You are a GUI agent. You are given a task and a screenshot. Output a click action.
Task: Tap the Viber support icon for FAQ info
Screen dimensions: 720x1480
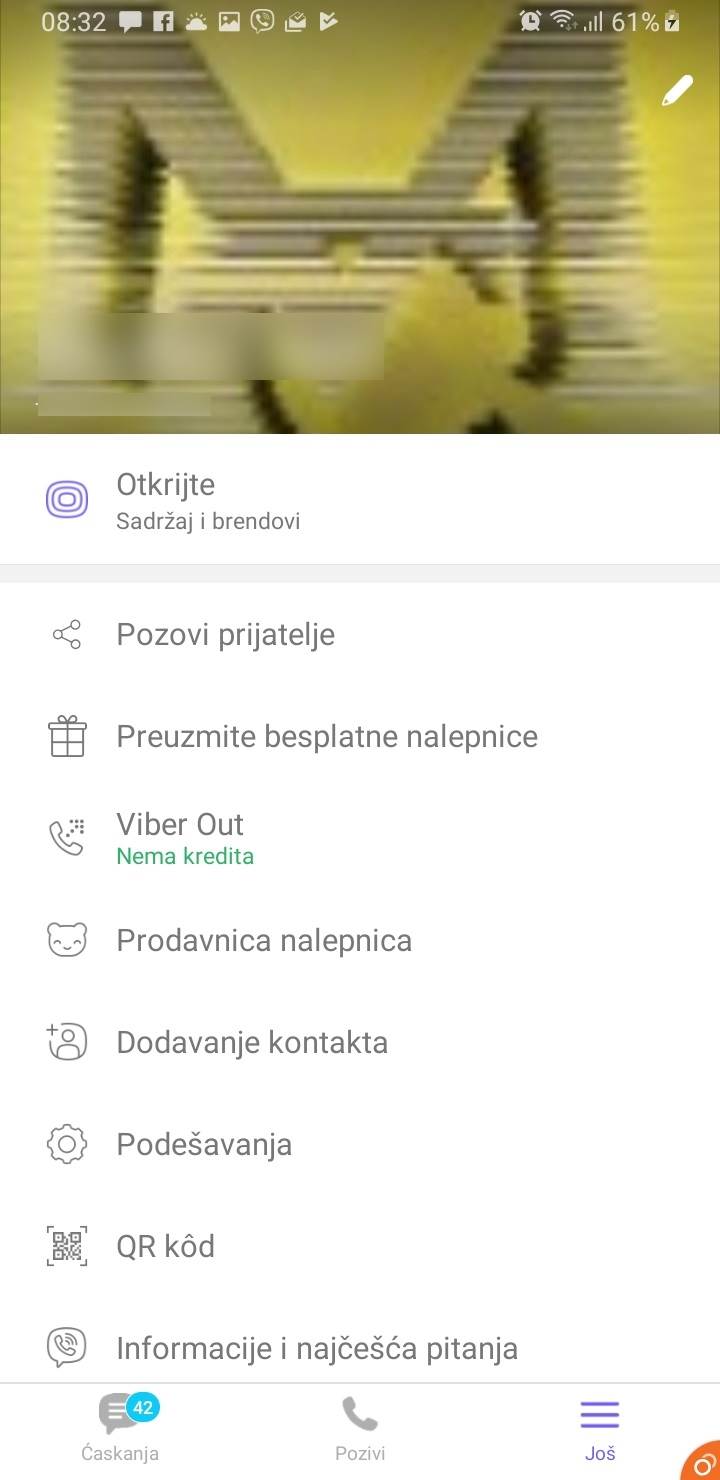pyautogui.click(x=66, y=1348)
